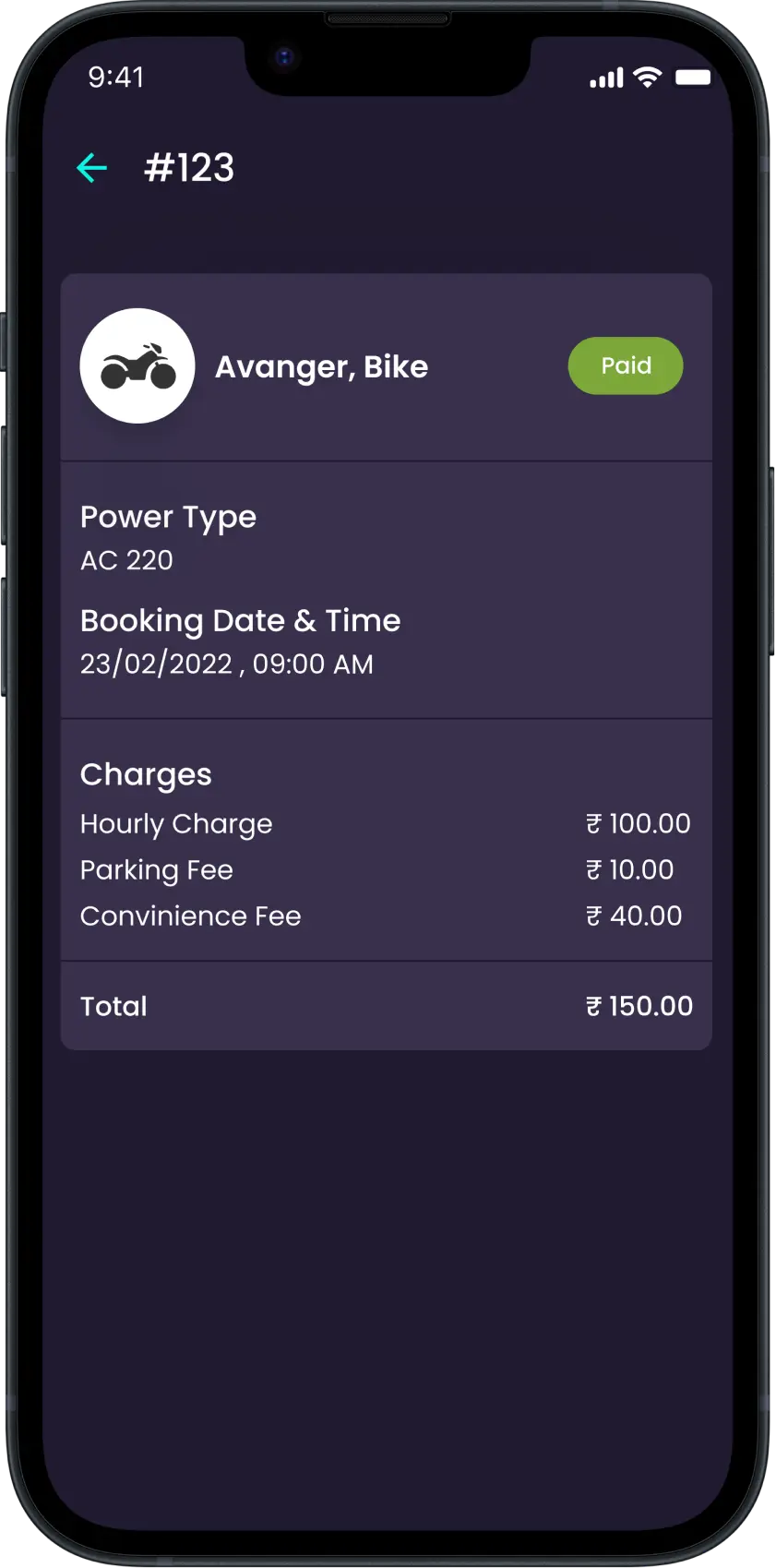Select the Charges section header
The height and width of the screenshot is (1568, 776).
pos(146,774)
